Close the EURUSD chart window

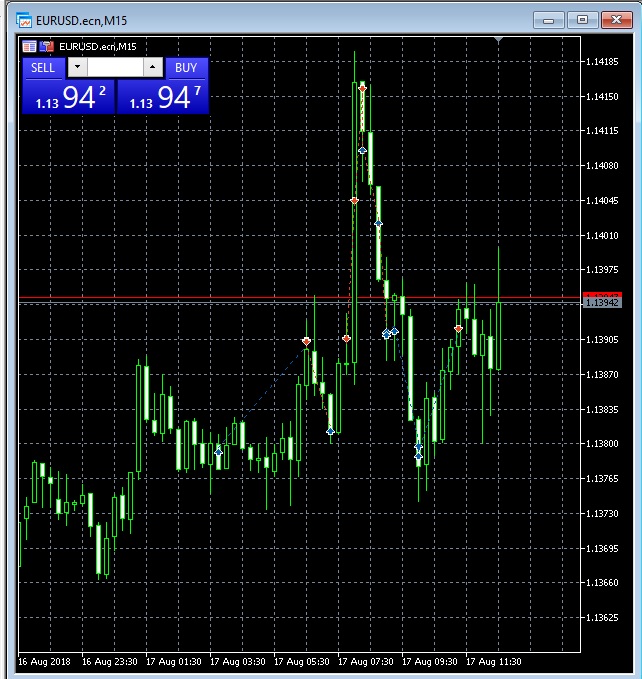pos(617,19)
